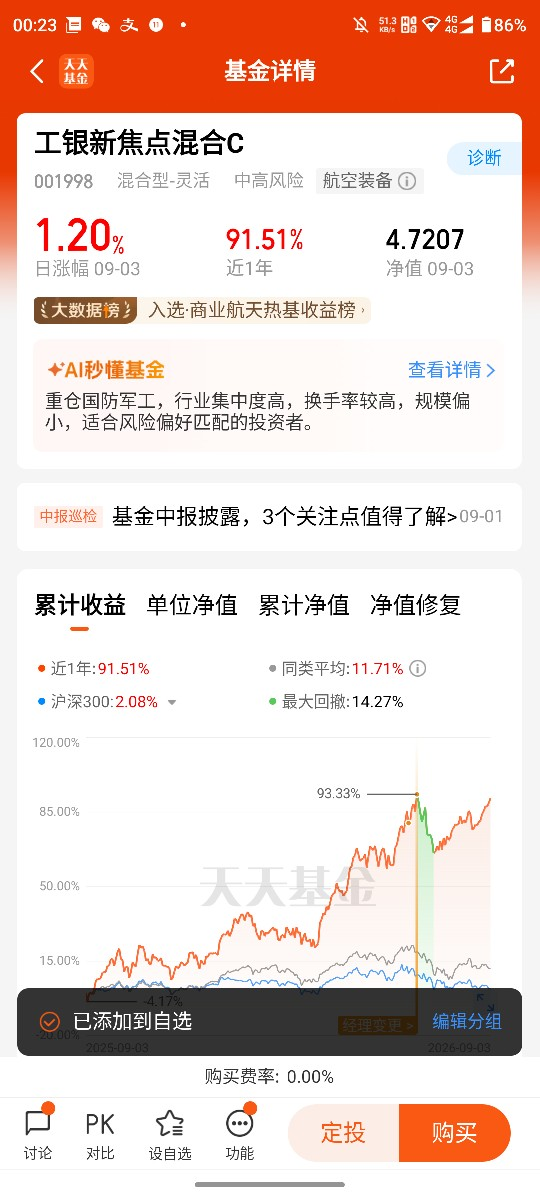Tap 查看详情 in AI秒懂基金 card
The width and height of the screenshot is (540, 1200).
pyautogui.click(x=452, y=370)
